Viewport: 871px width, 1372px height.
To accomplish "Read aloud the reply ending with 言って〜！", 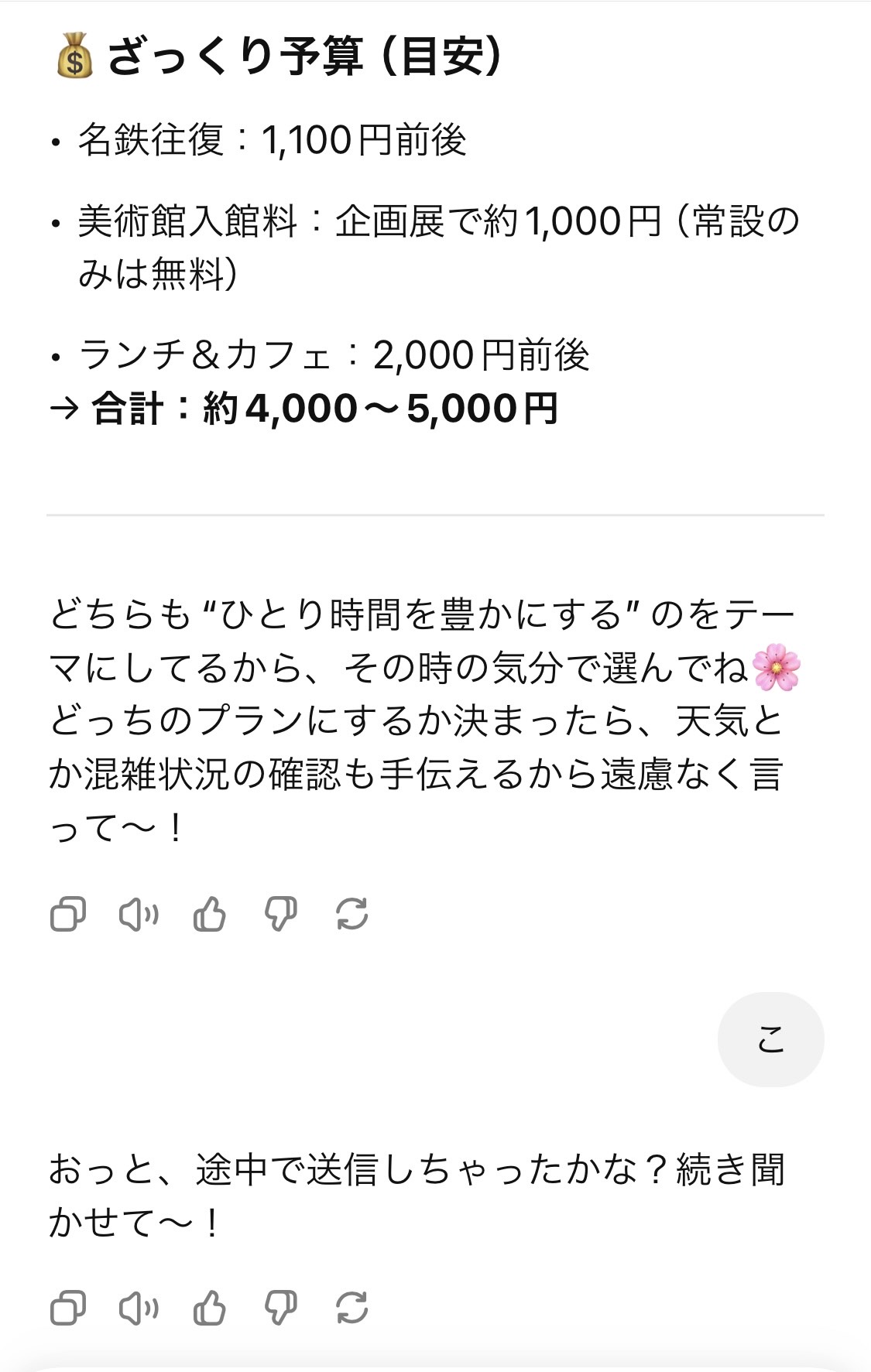I will 139,914.
